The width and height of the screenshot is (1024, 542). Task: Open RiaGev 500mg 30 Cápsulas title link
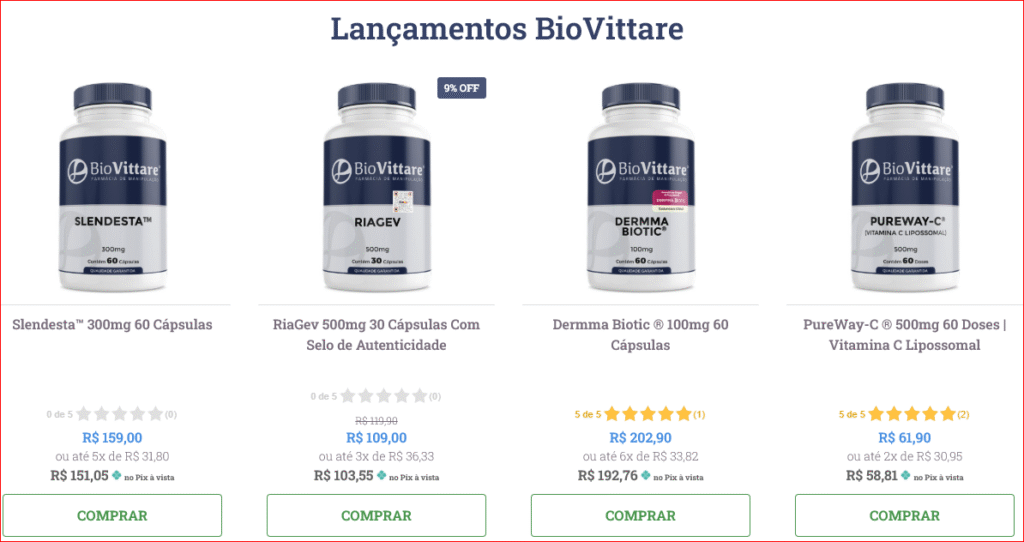pyautogui.click(x=376, y=335)
